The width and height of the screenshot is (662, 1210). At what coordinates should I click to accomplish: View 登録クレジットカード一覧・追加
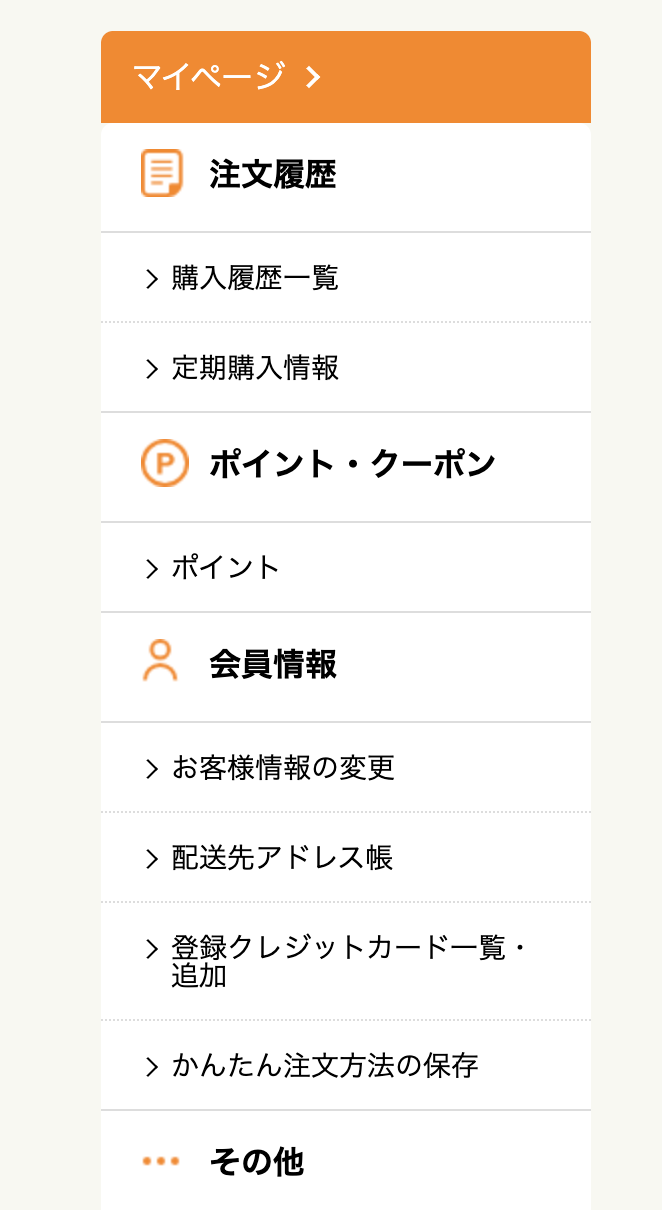(345, 961)
